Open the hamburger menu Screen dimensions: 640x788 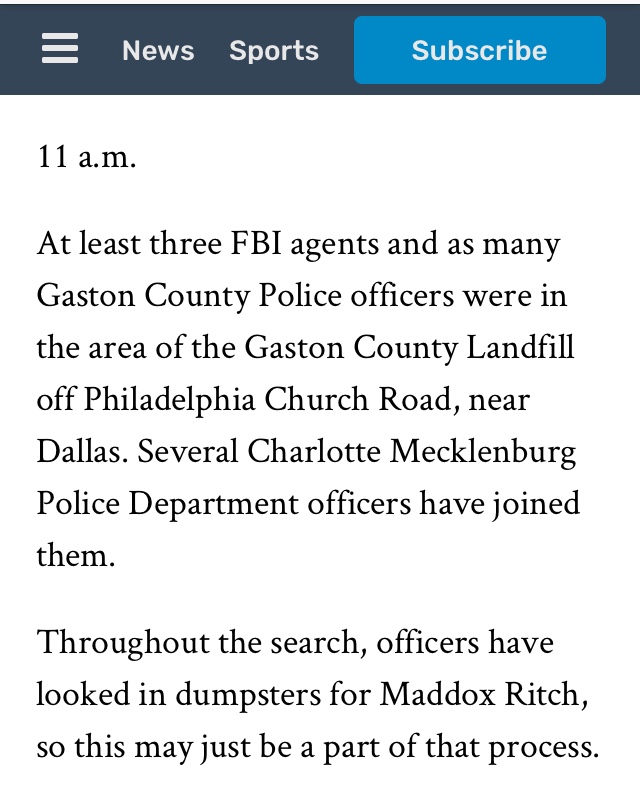tap(60, 49)
